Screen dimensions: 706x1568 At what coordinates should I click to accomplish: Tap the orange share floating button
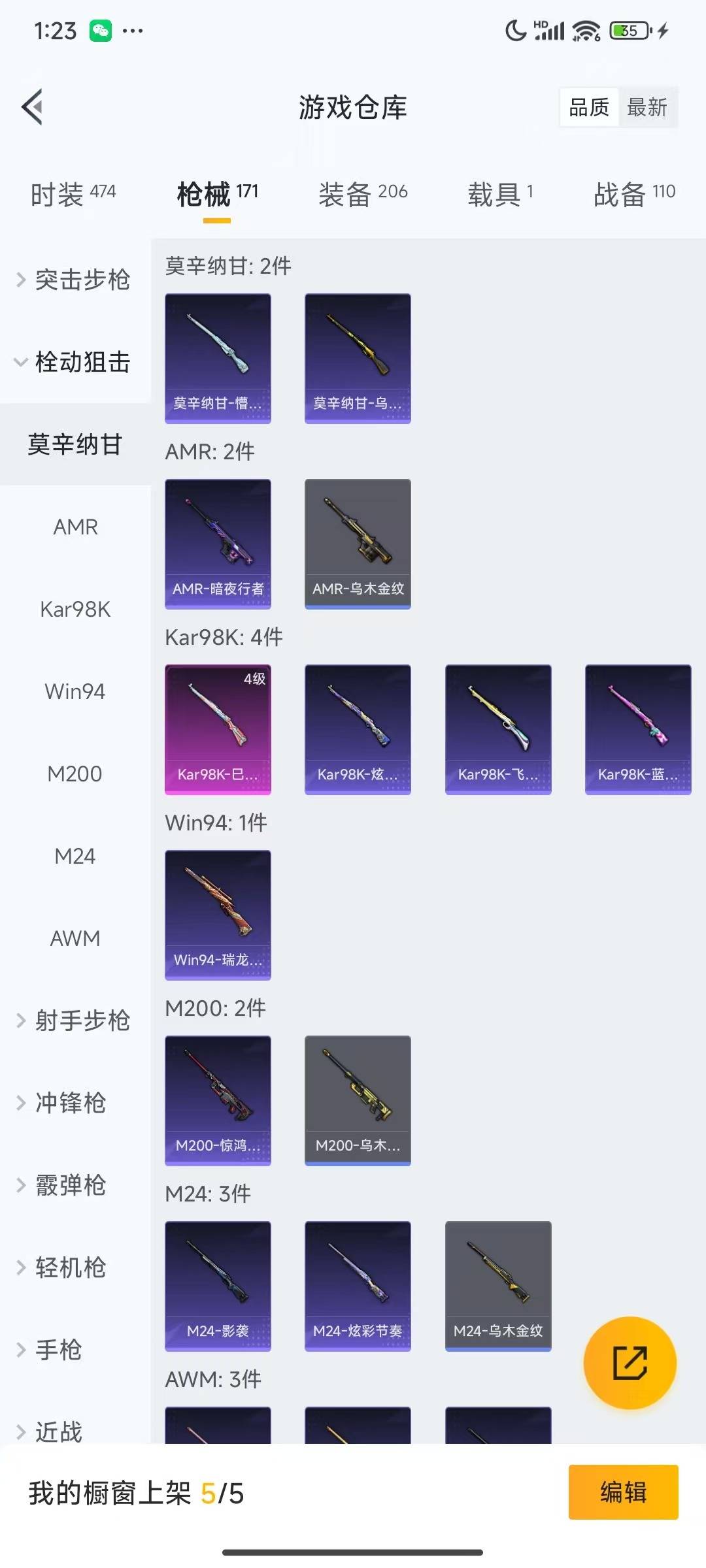630,1363
